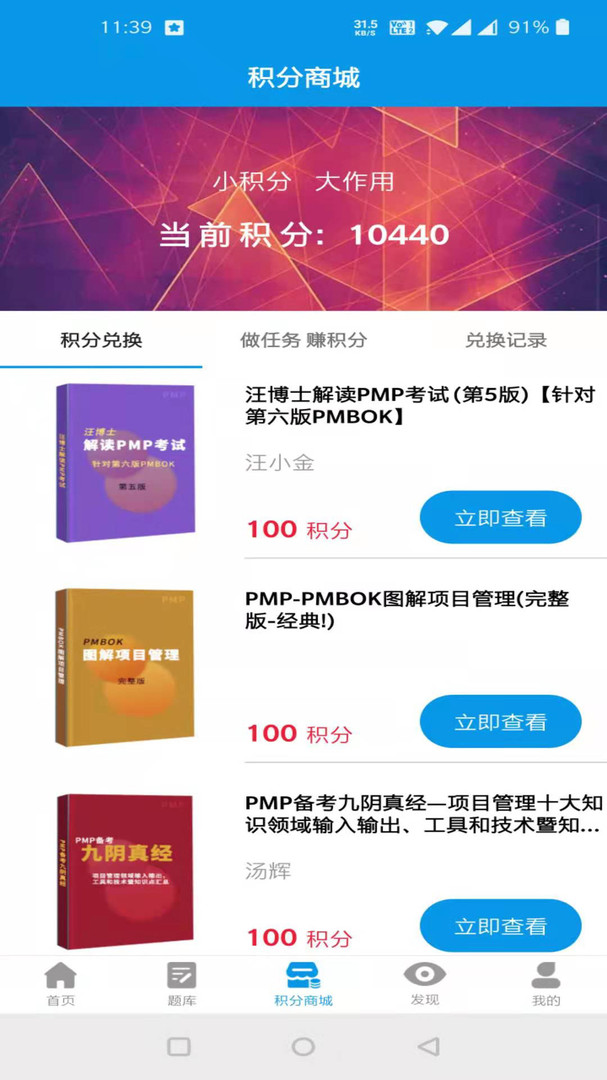Open the 九阴真经 book cover

[x=124, y=870]
